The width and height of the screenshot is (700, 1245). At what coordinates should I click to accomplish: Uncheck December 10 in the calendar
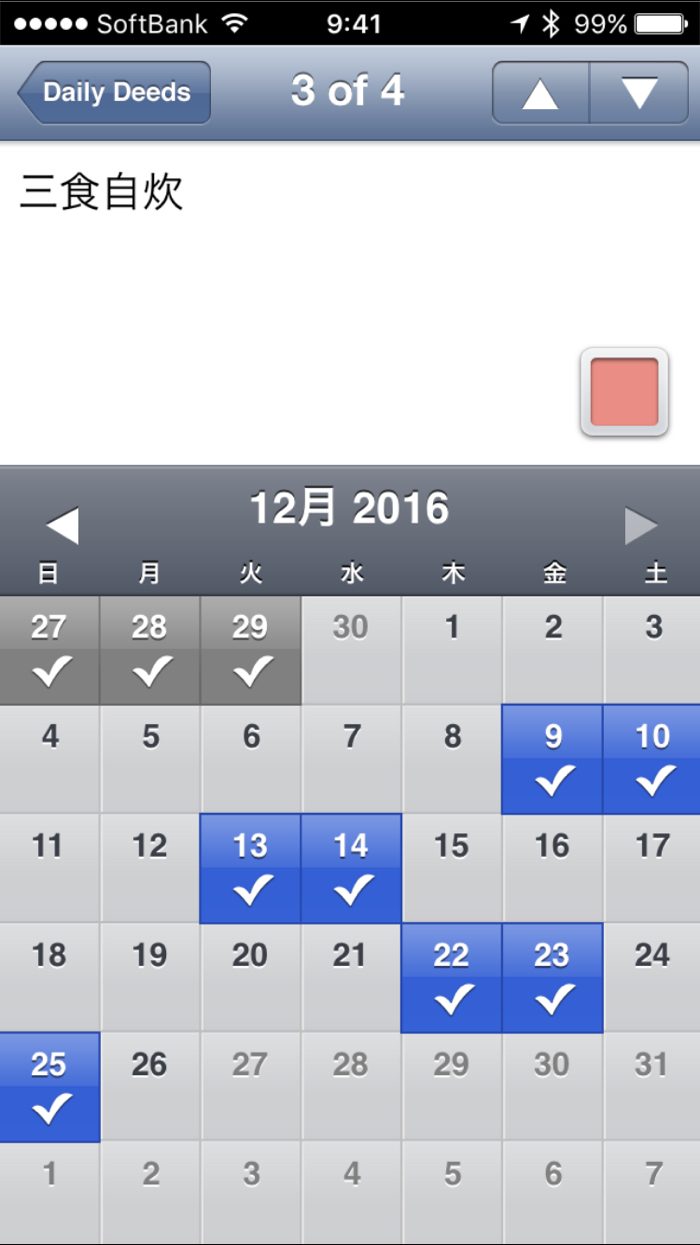pyautogui.click(x=652, y=759)
